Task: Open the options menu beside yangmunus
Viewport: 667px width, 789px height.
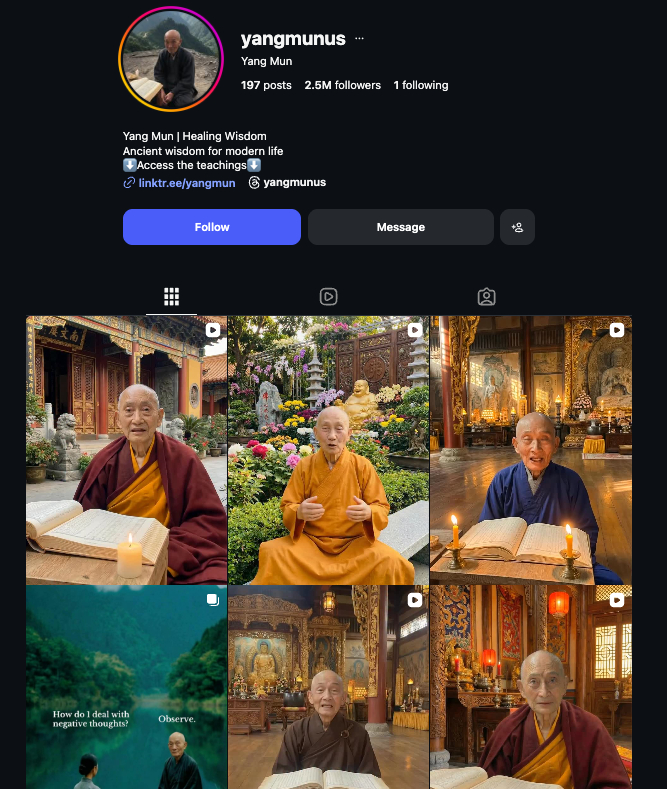Action: pos(360,39)
